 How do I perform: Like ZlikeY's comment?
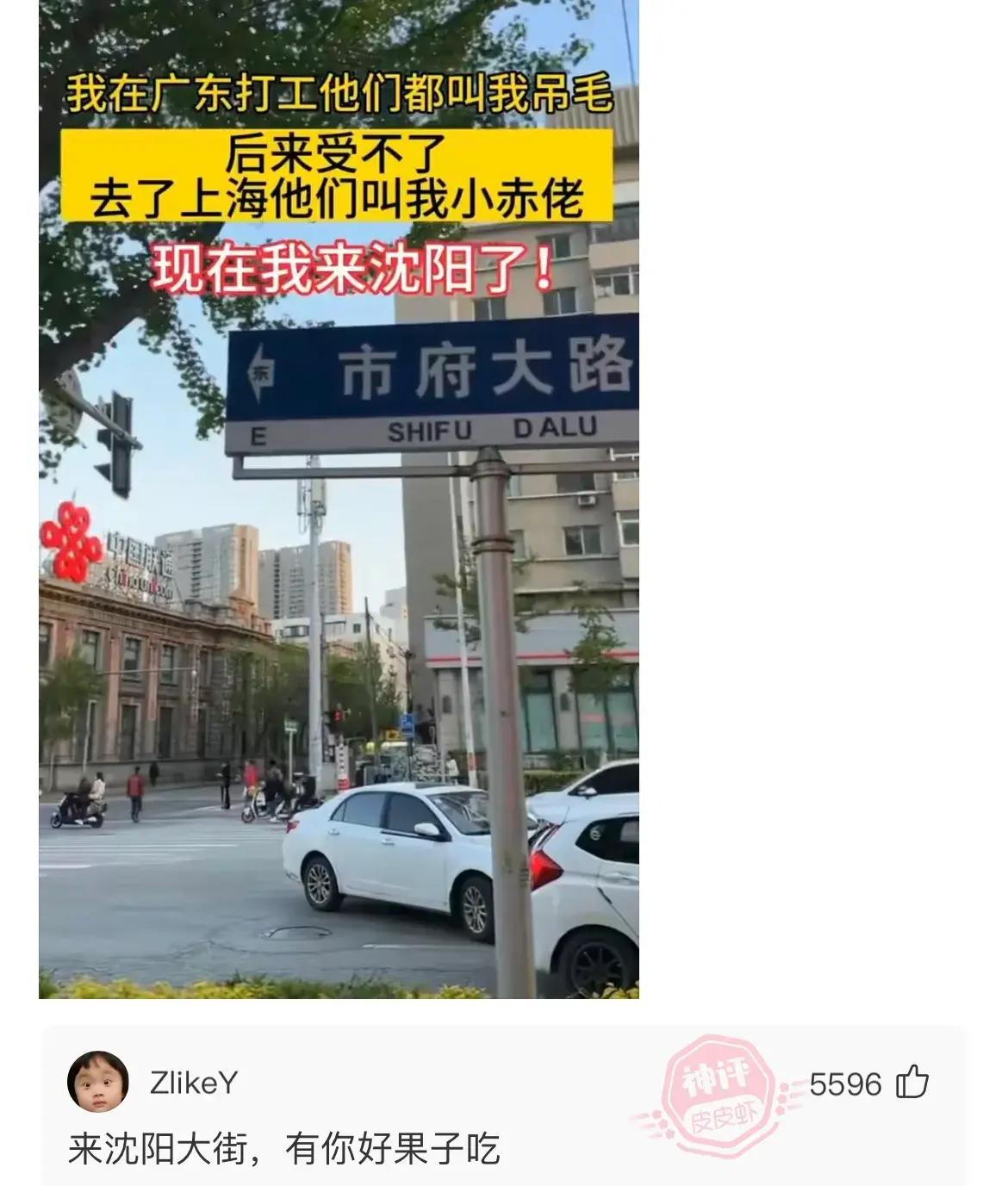point(912,1083)
